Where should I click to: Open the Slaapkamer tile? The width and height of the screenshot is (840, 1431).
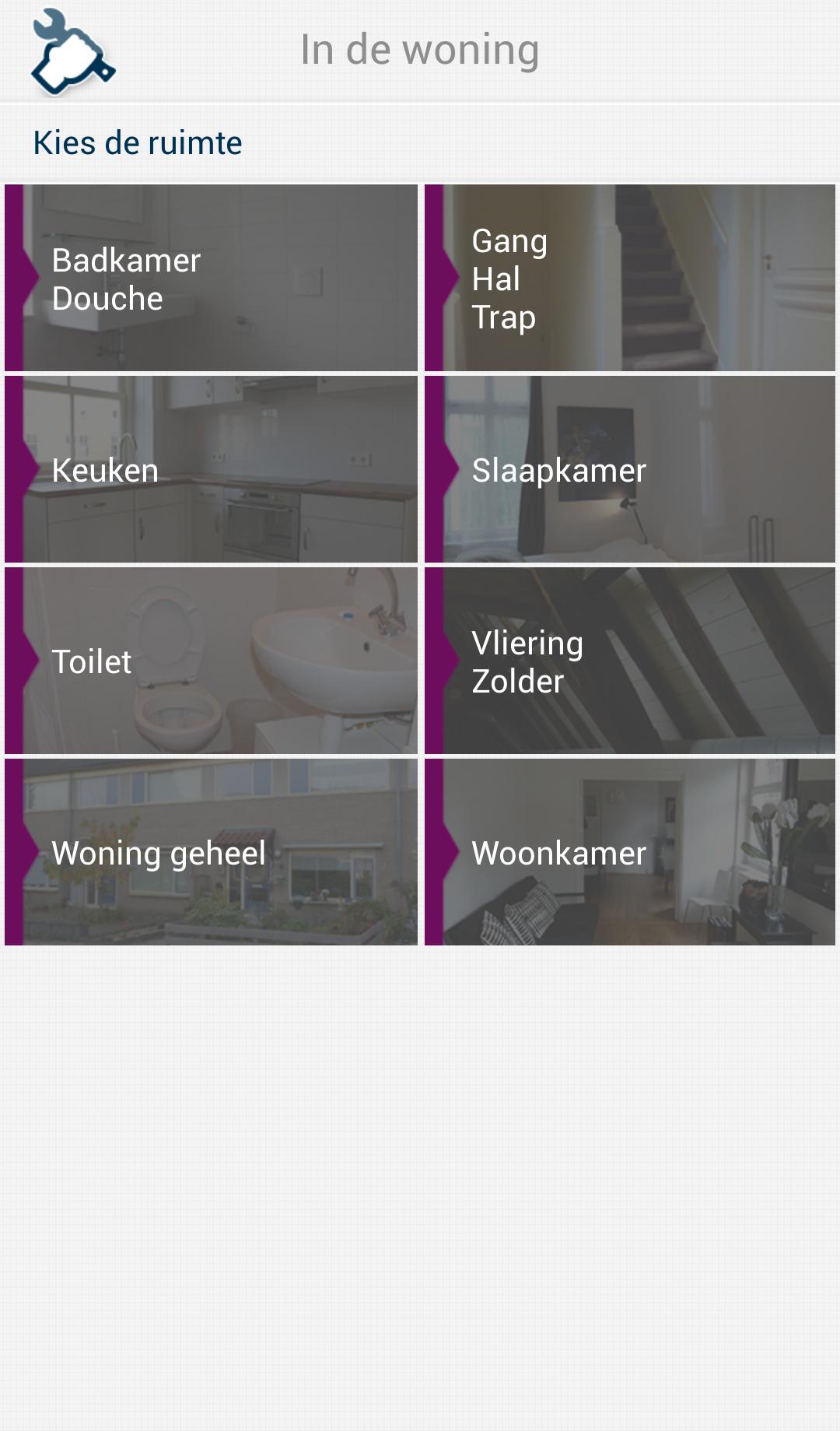630,469
